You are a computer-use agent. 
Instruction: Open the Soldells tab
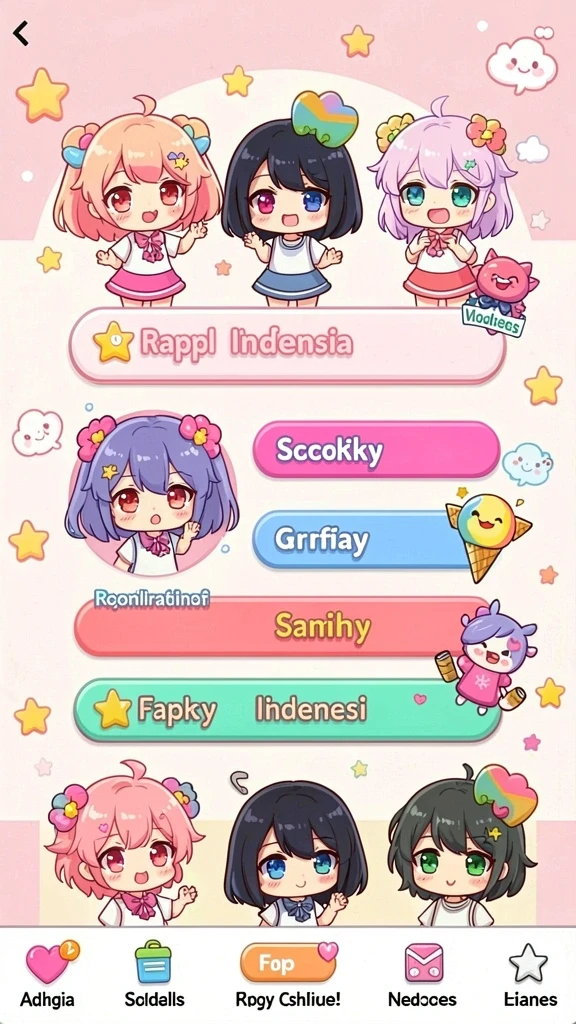click(x=154, y=976)
